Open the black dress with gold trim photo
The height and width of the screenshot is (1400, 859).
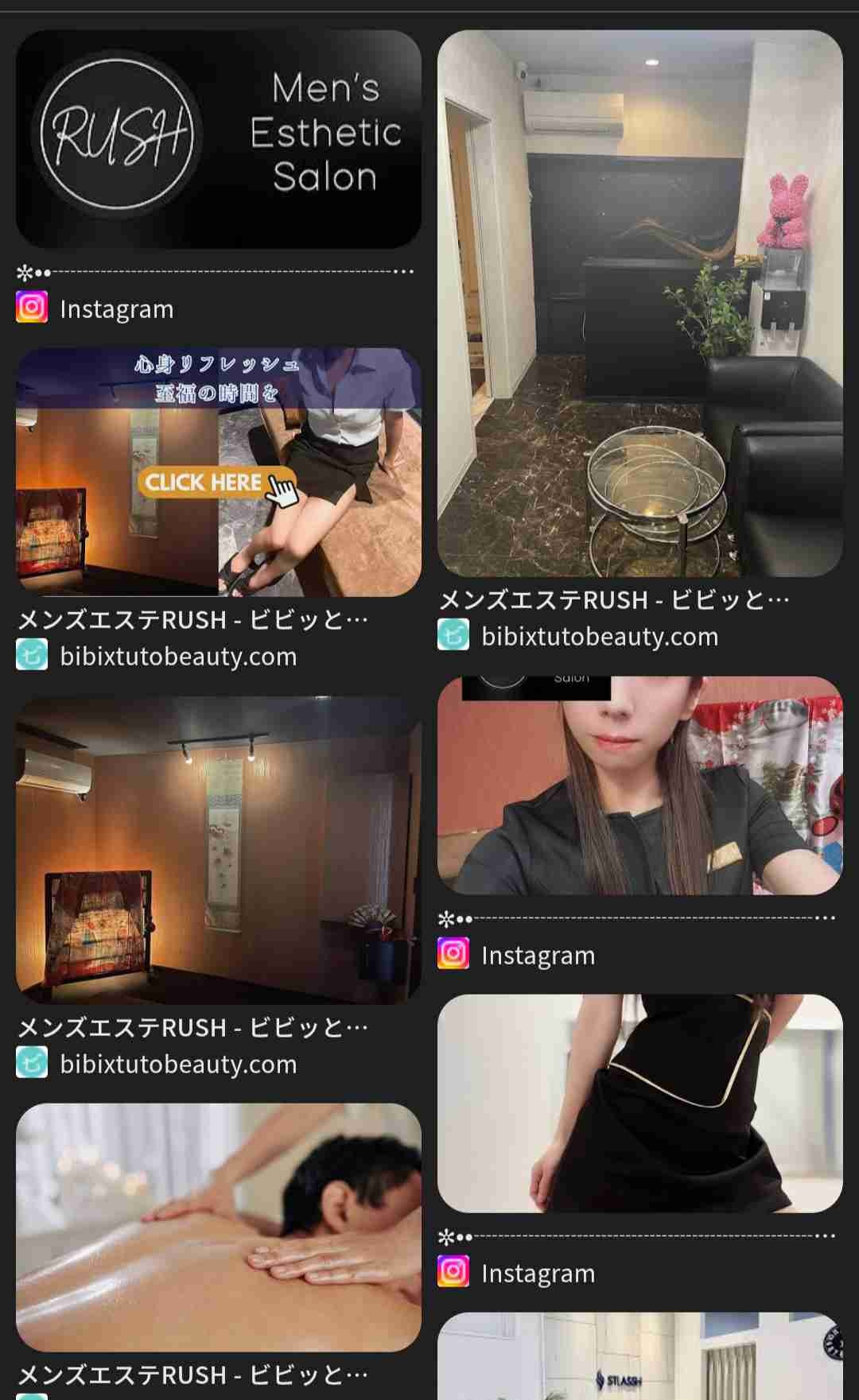(639, 1103)
